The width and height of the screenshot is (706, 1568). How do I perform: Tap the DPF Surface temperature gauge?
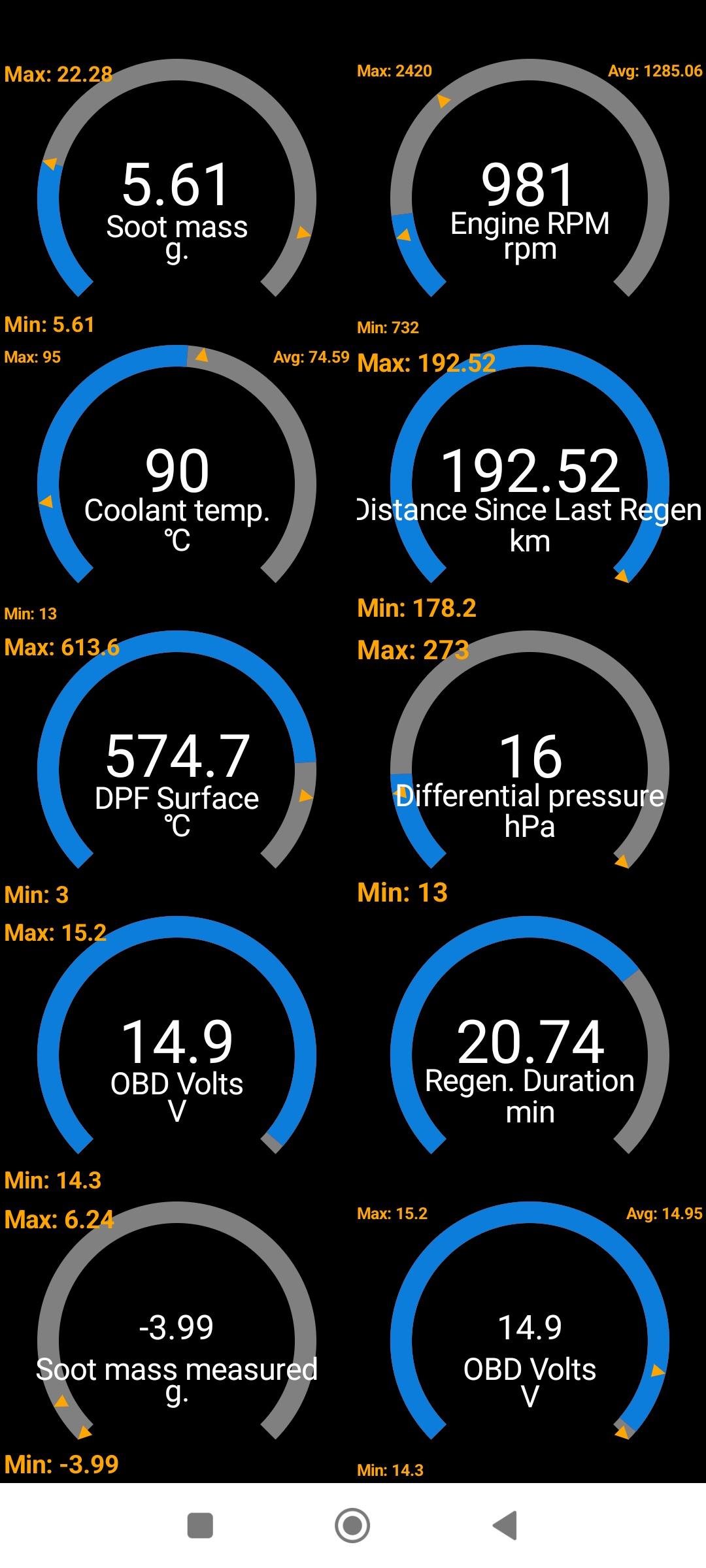(x=176, y=771)
